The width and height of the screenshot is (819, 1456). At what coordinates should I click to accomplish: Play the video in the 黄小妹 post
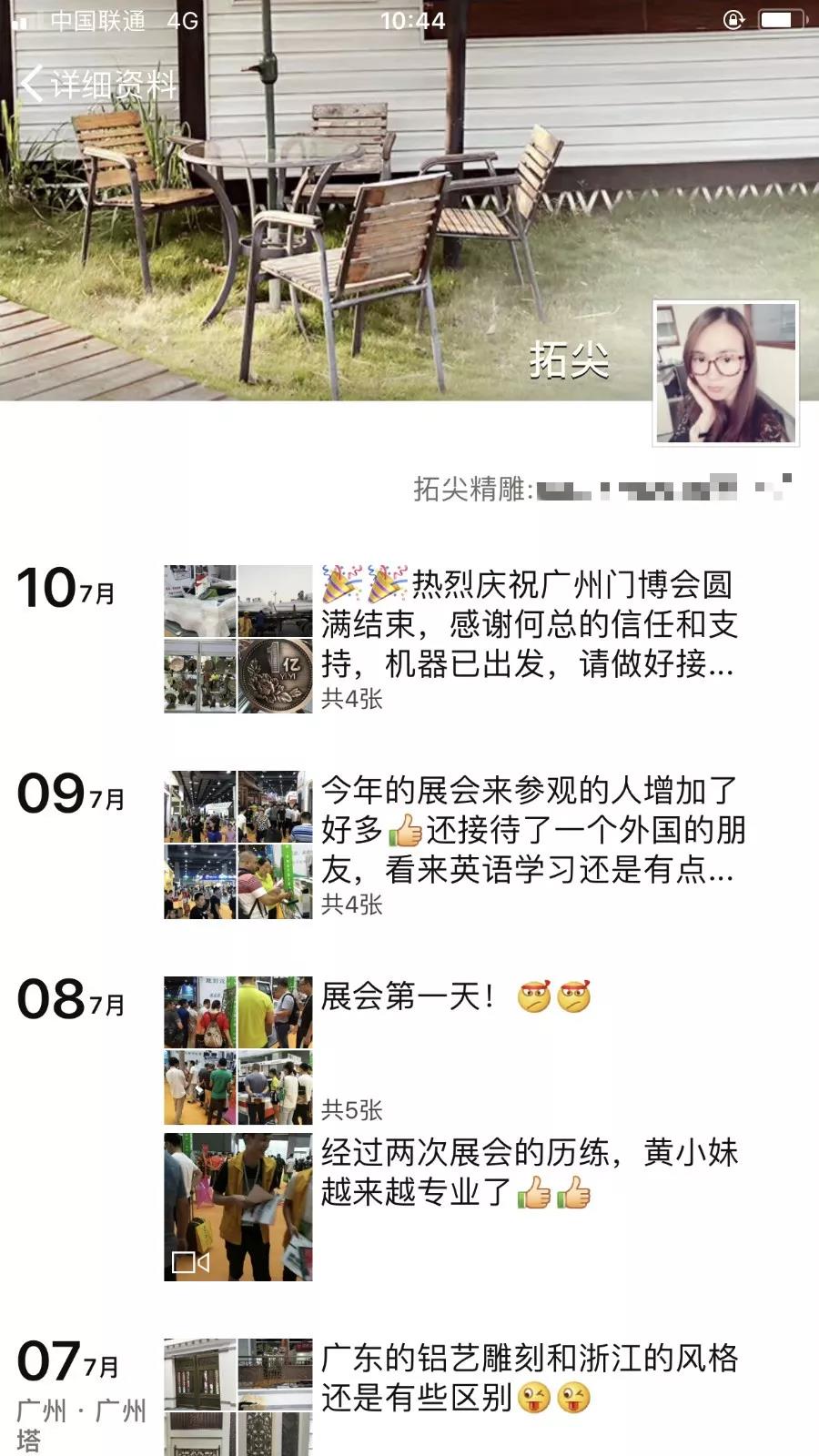click(x=238, y=1207)
